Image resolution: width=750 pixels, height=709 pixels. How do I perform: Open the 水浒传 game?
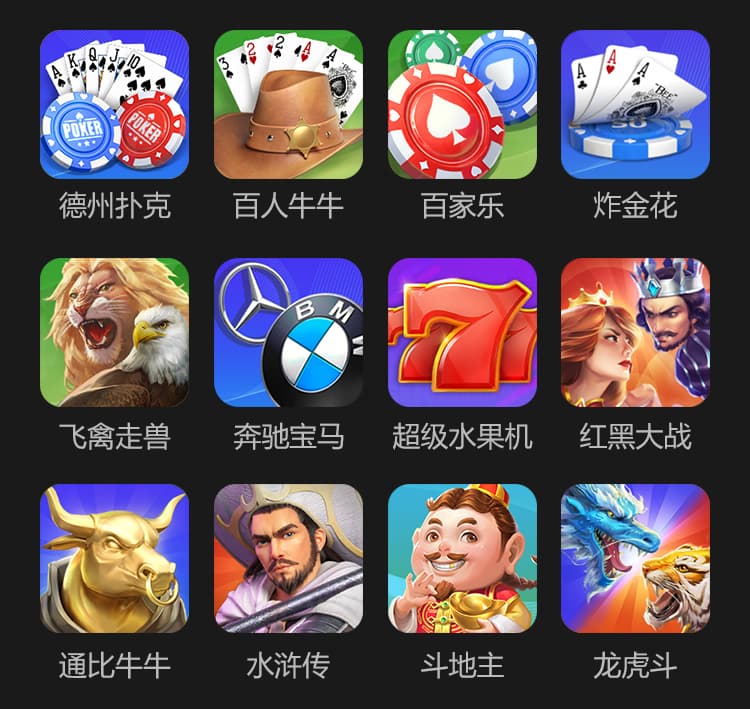288,559
